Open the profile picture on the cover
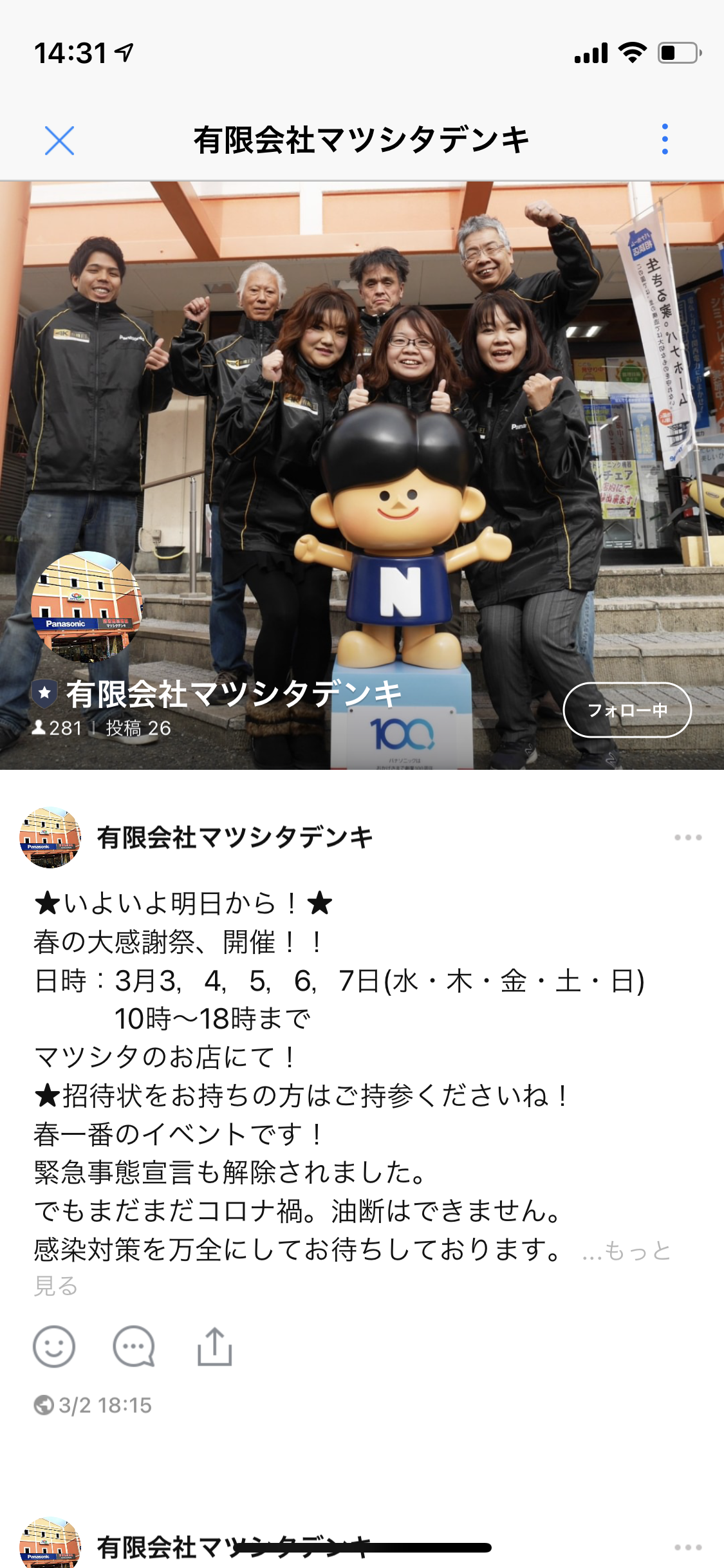The image size is (724, 1568). point(87,606)
